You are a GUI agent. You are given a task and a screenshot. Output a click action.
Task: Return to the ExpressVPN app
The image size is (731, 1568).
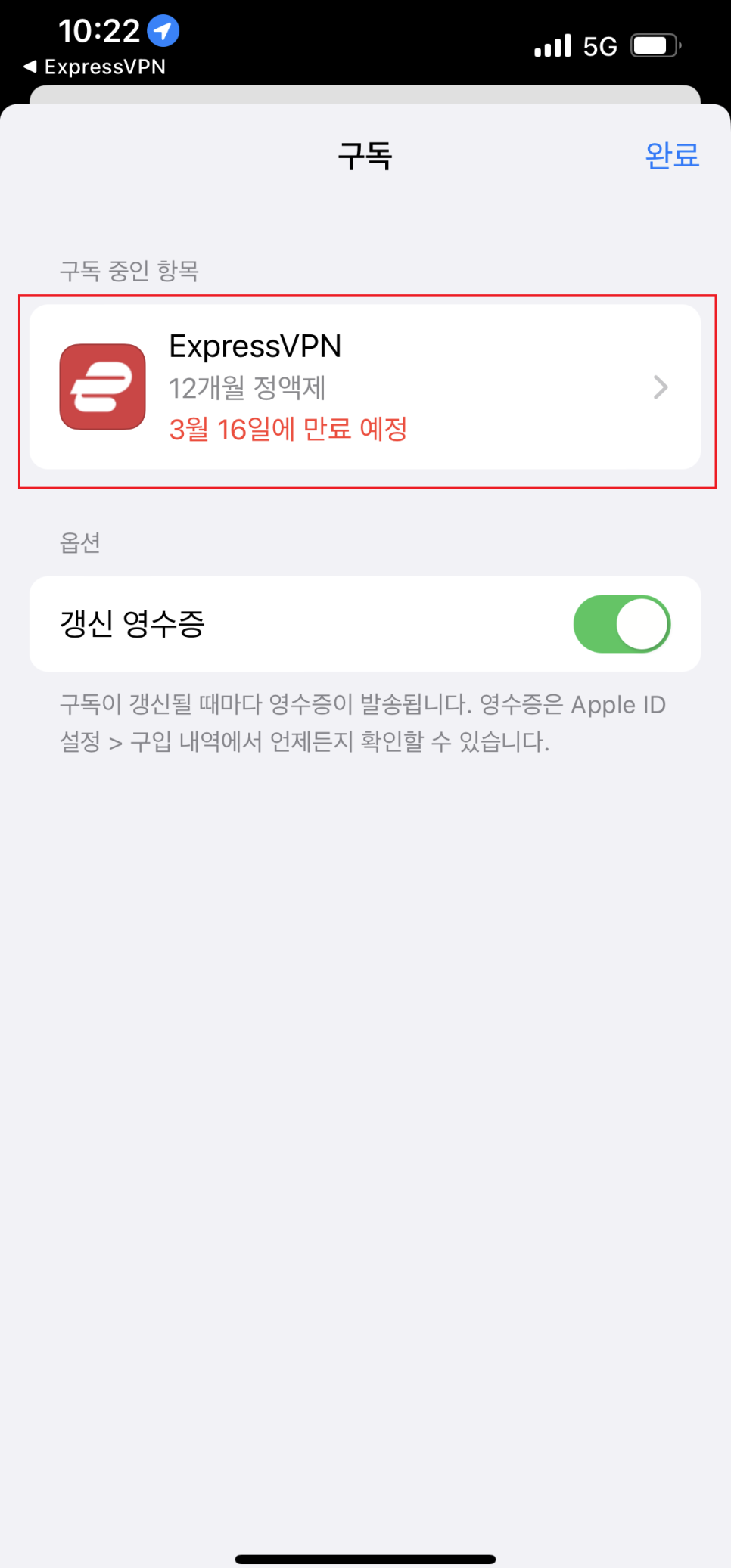(x=95, y=67)
